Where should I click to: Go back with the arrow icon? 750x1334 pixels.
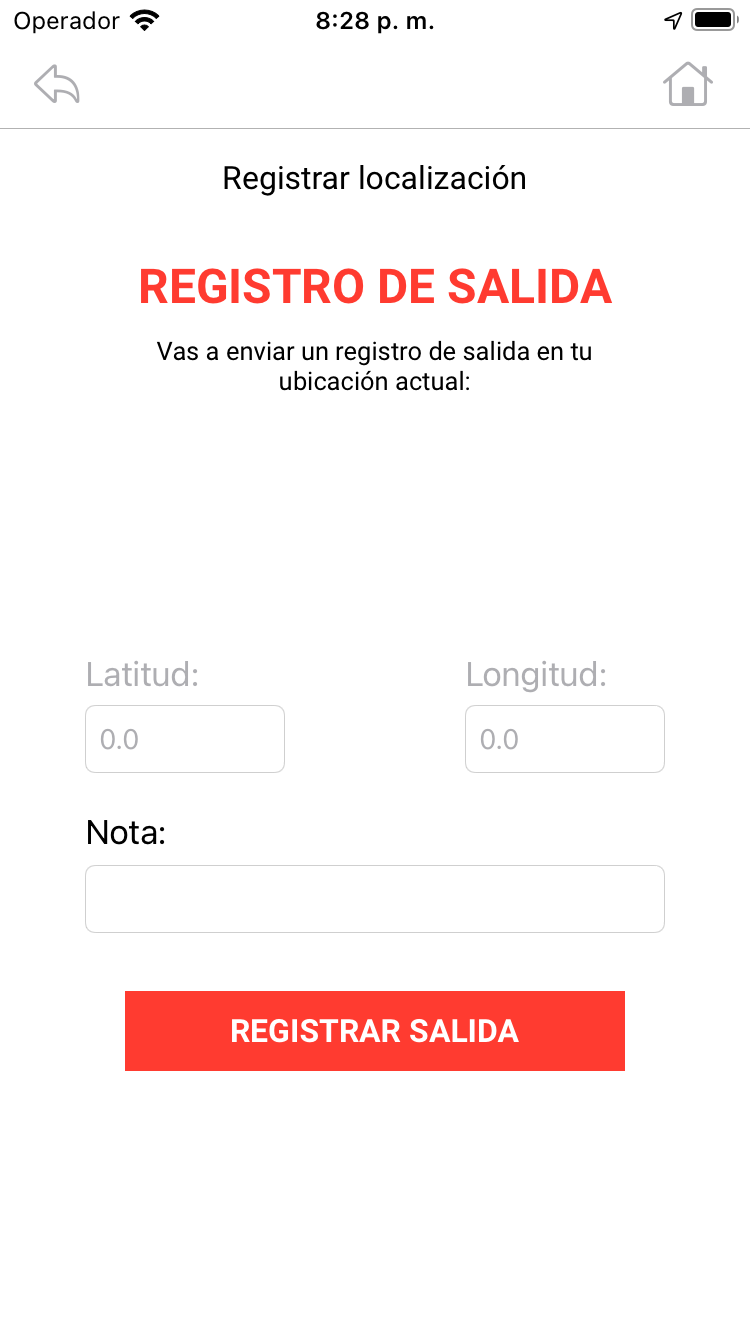pos(57,84)
